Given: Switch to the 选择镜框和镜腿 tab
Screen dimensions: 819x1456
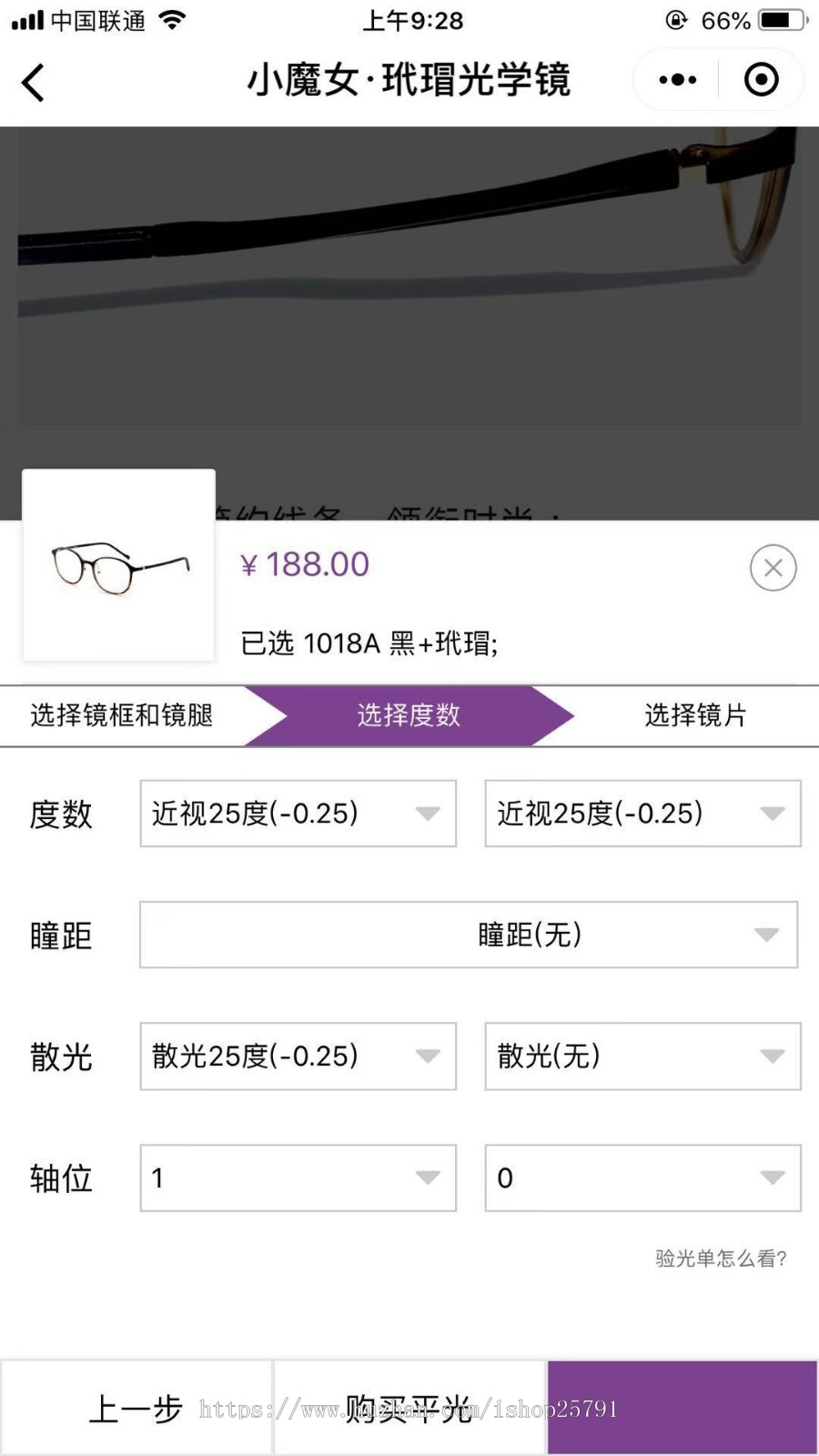Looking at the screenshot, I should [x=123, y=715].
